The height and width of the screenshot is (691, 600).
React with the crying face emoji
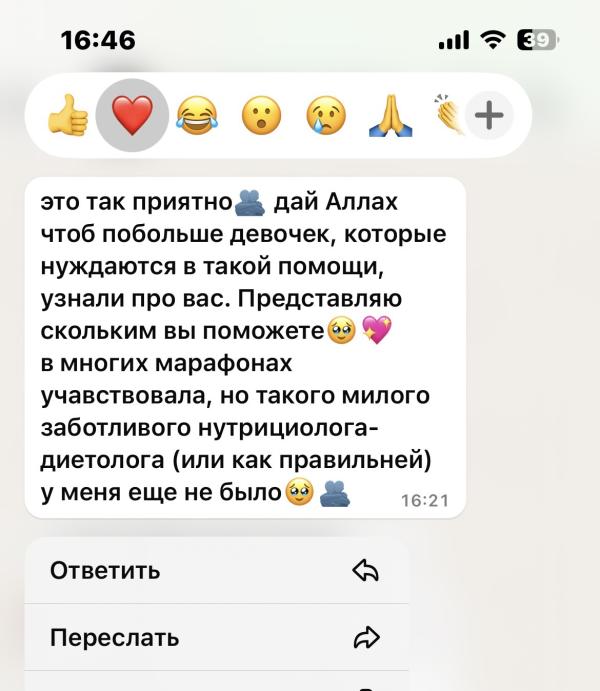(x=326, y=115)
